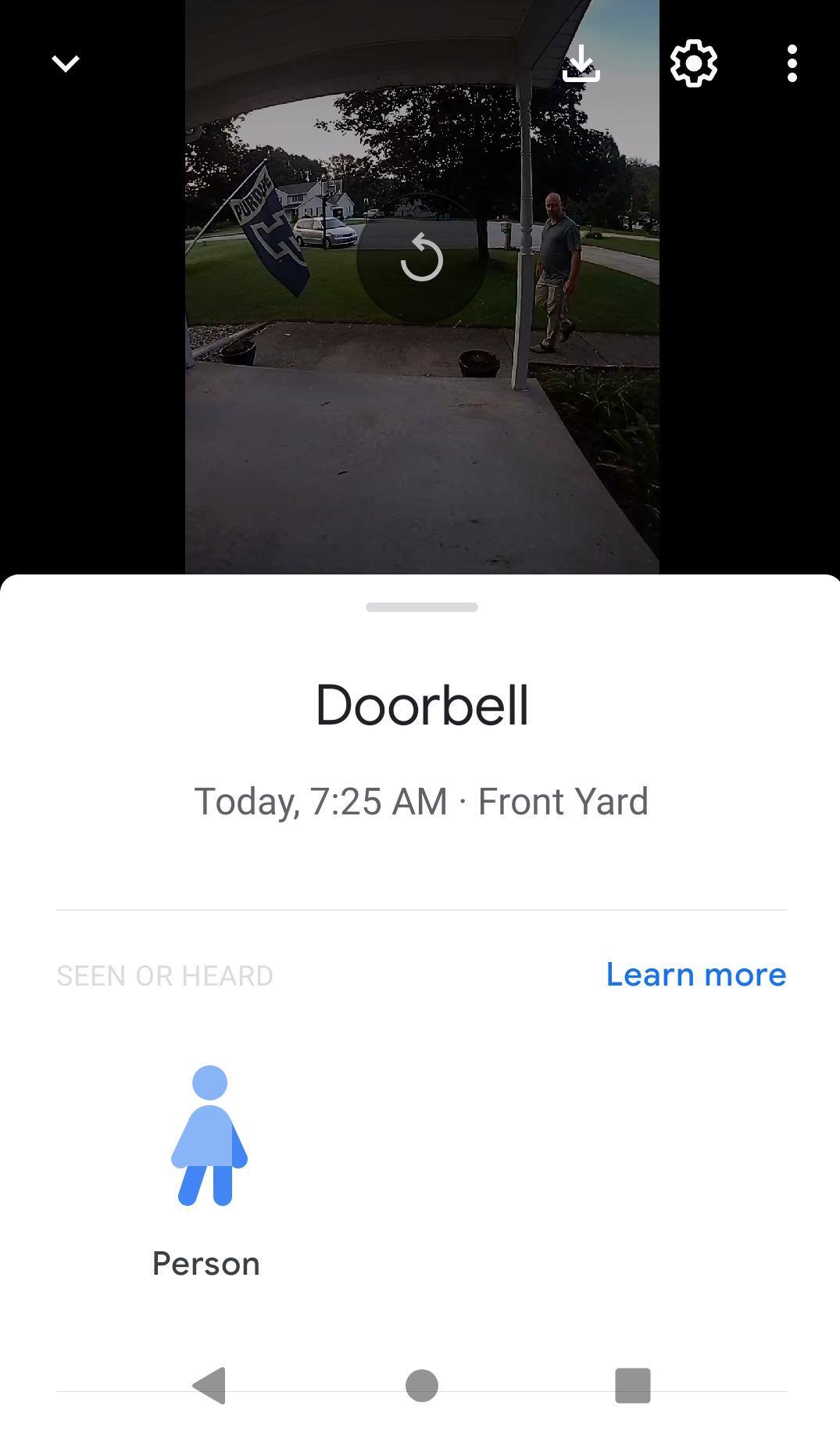Open camera settings gear
The width and height of the screenshot is (840, 1442).
pos(693,63)
